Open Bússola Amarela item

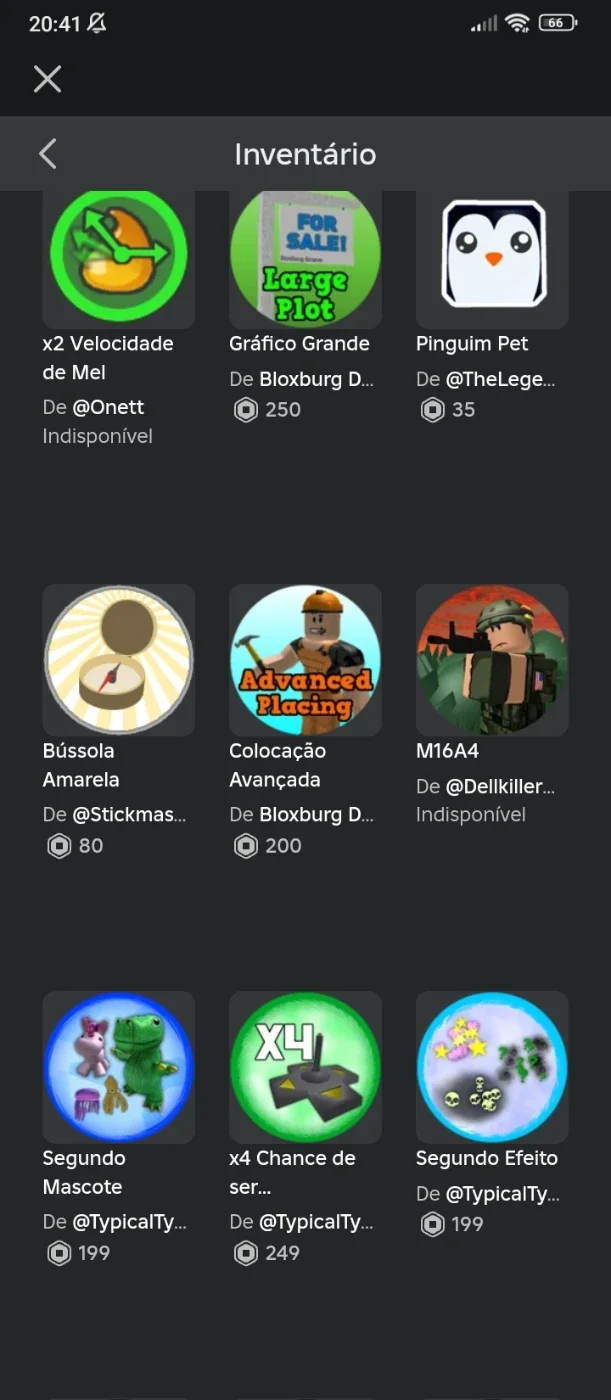pos(119,661)
